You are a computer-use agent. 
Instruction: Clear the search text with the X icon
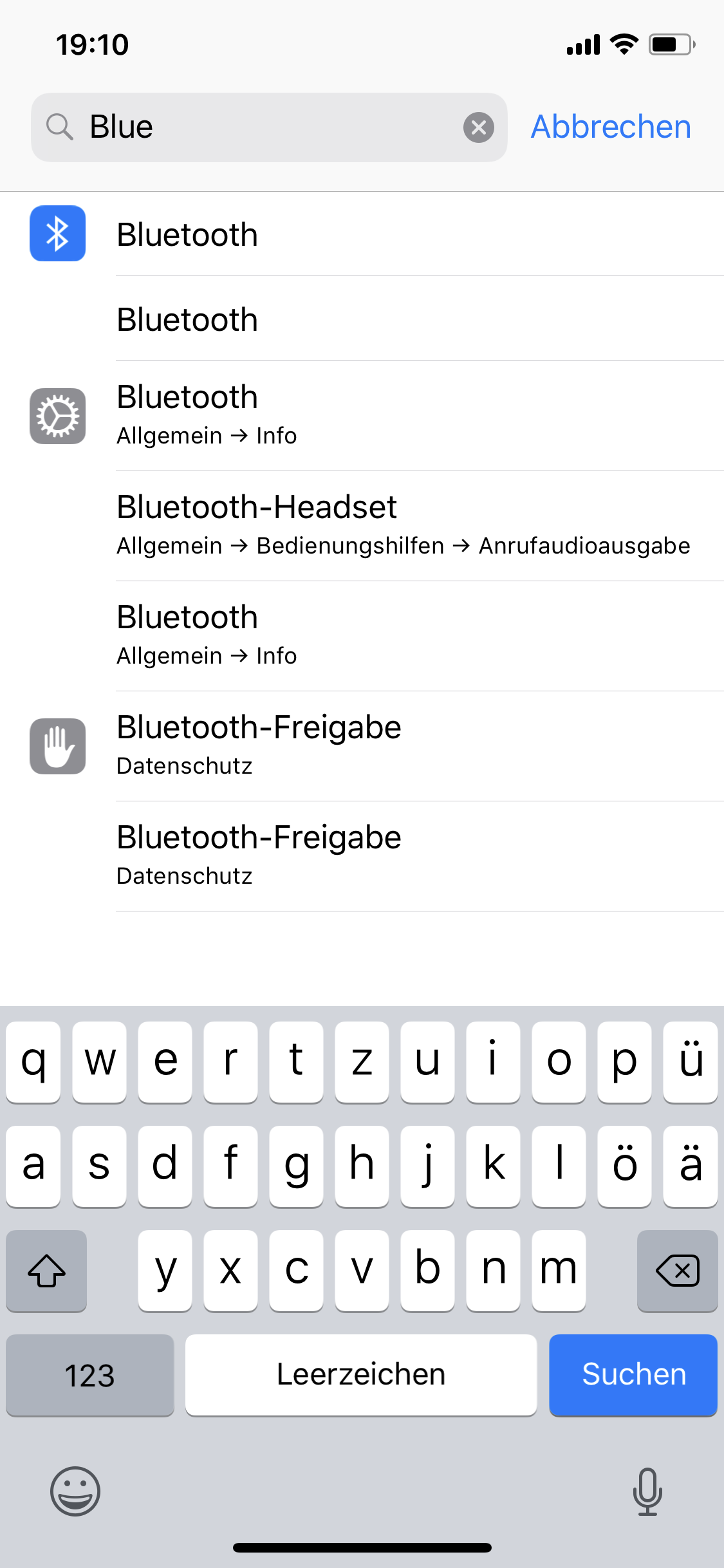(478, 127)
